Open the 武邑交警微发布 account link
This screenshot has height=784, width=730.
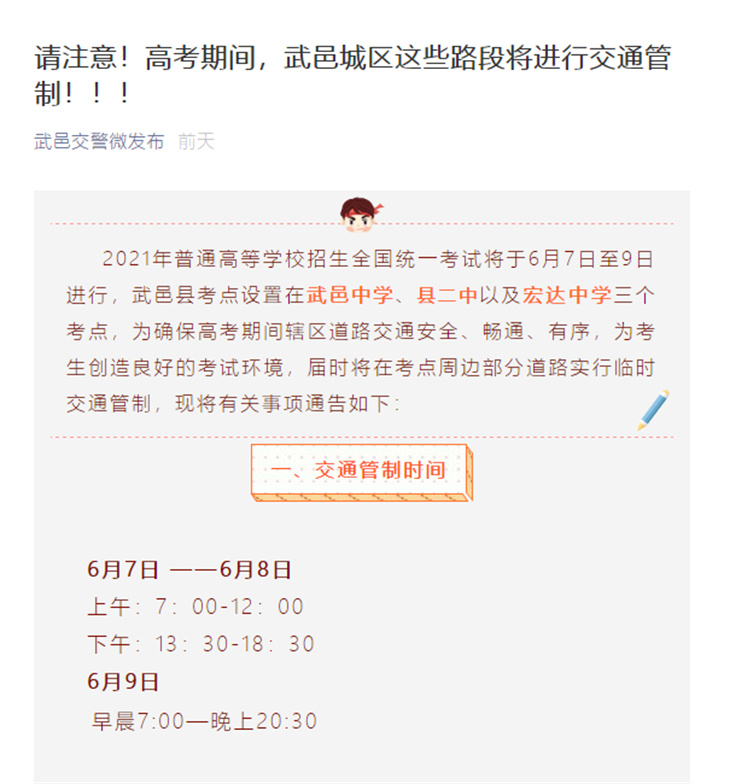99,142
